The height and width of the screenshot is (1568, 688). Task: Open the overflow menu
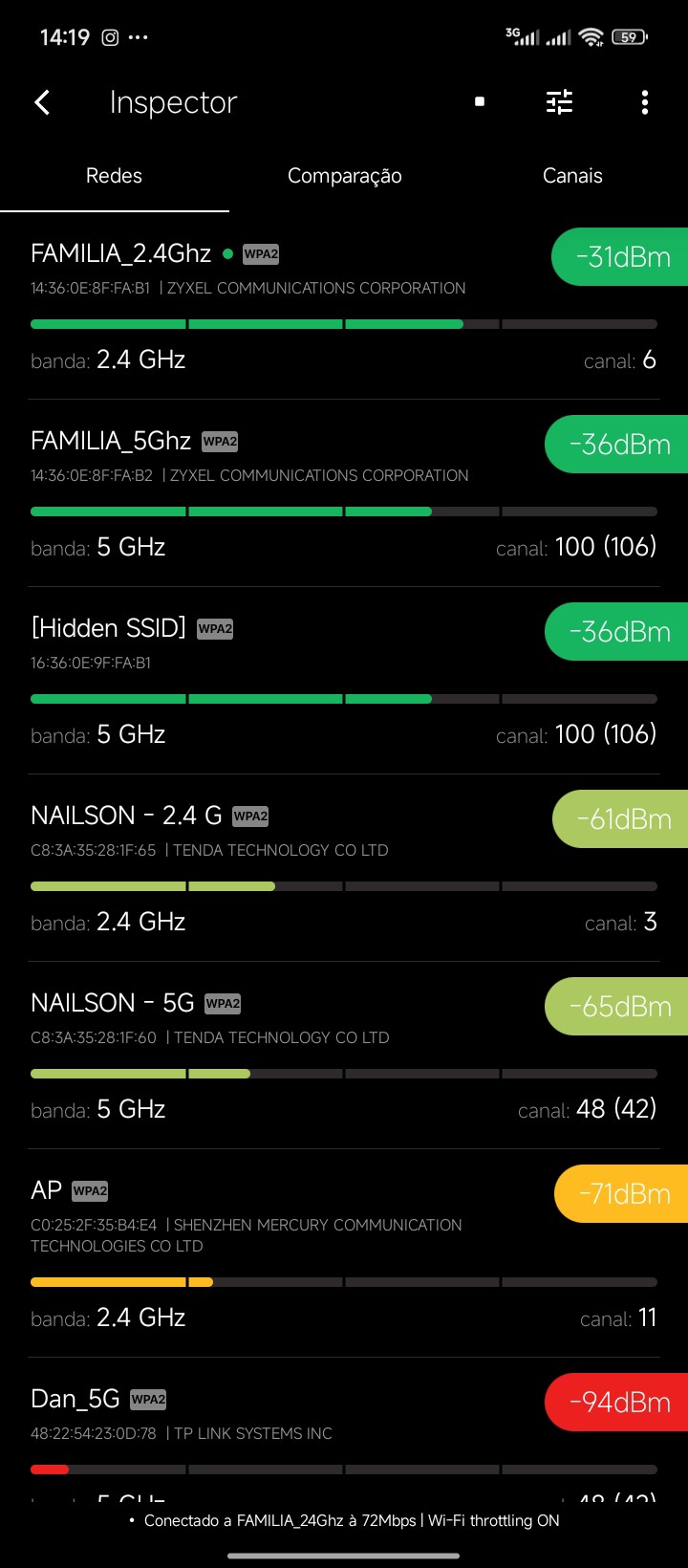point(645,102)
